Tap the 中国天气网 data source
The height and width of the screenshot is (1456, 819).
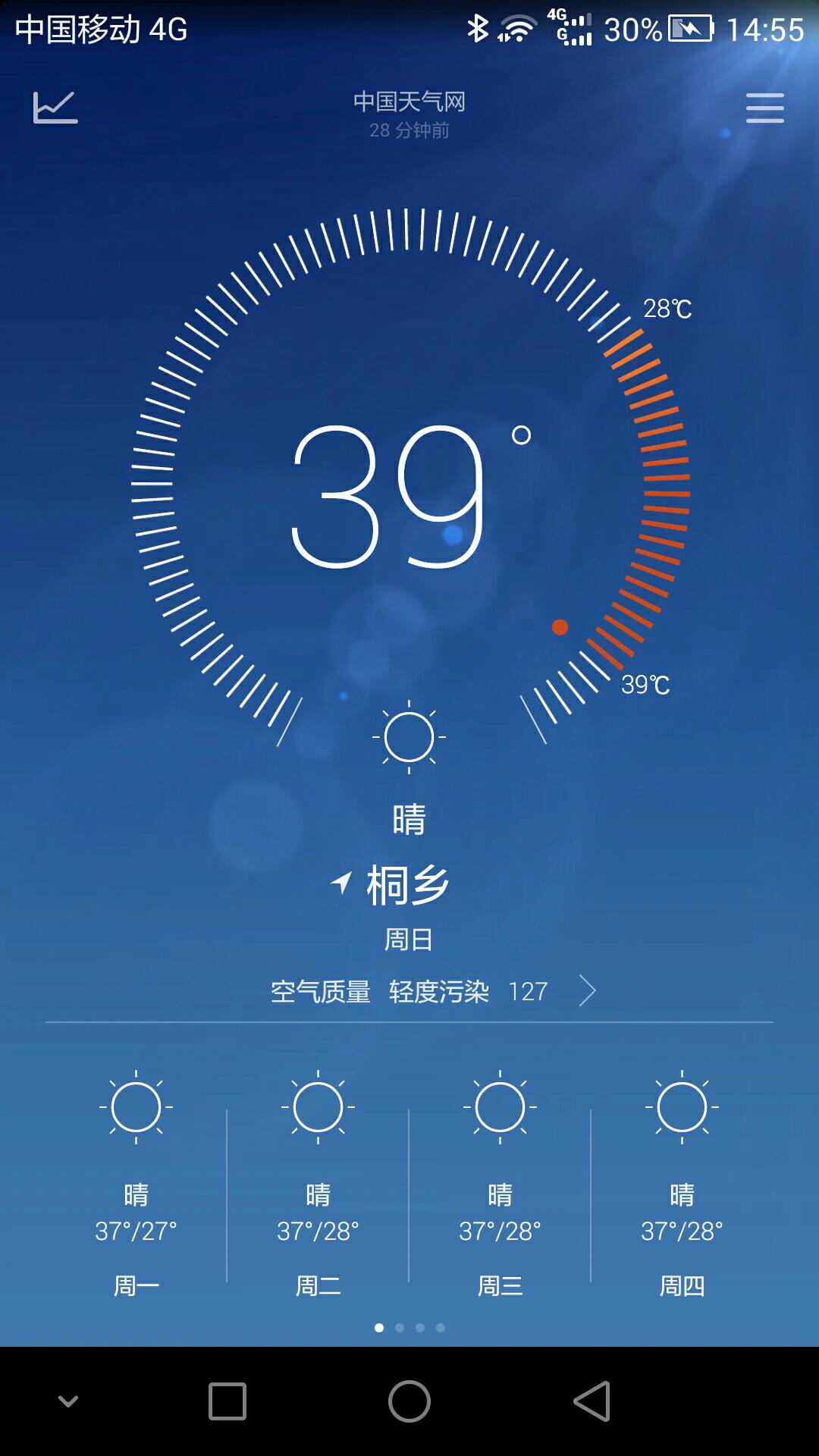pyautogui.click(x=409, y=102)
